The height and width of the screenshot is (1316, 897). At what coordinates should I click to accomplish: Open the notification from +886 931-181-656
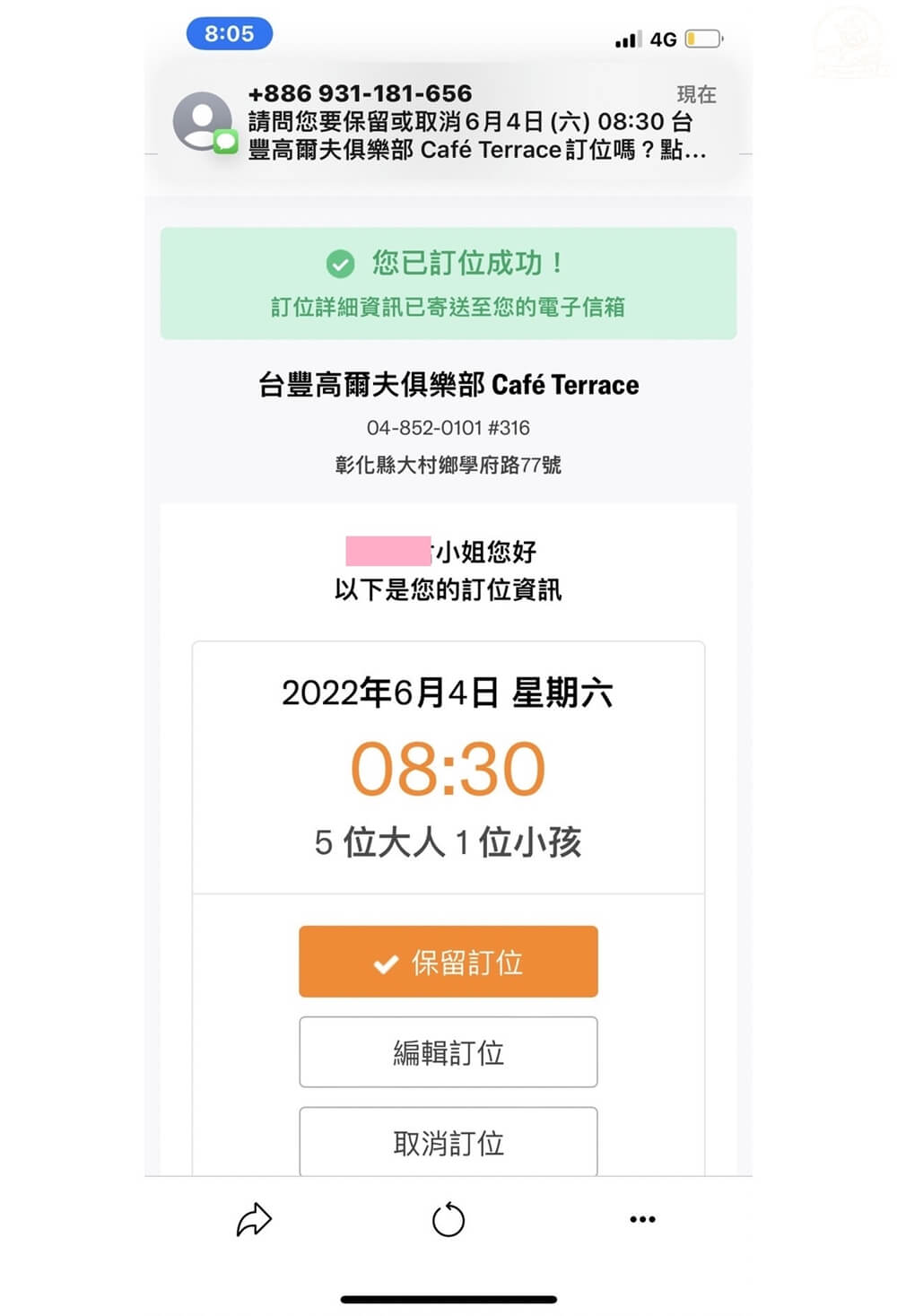448,121
